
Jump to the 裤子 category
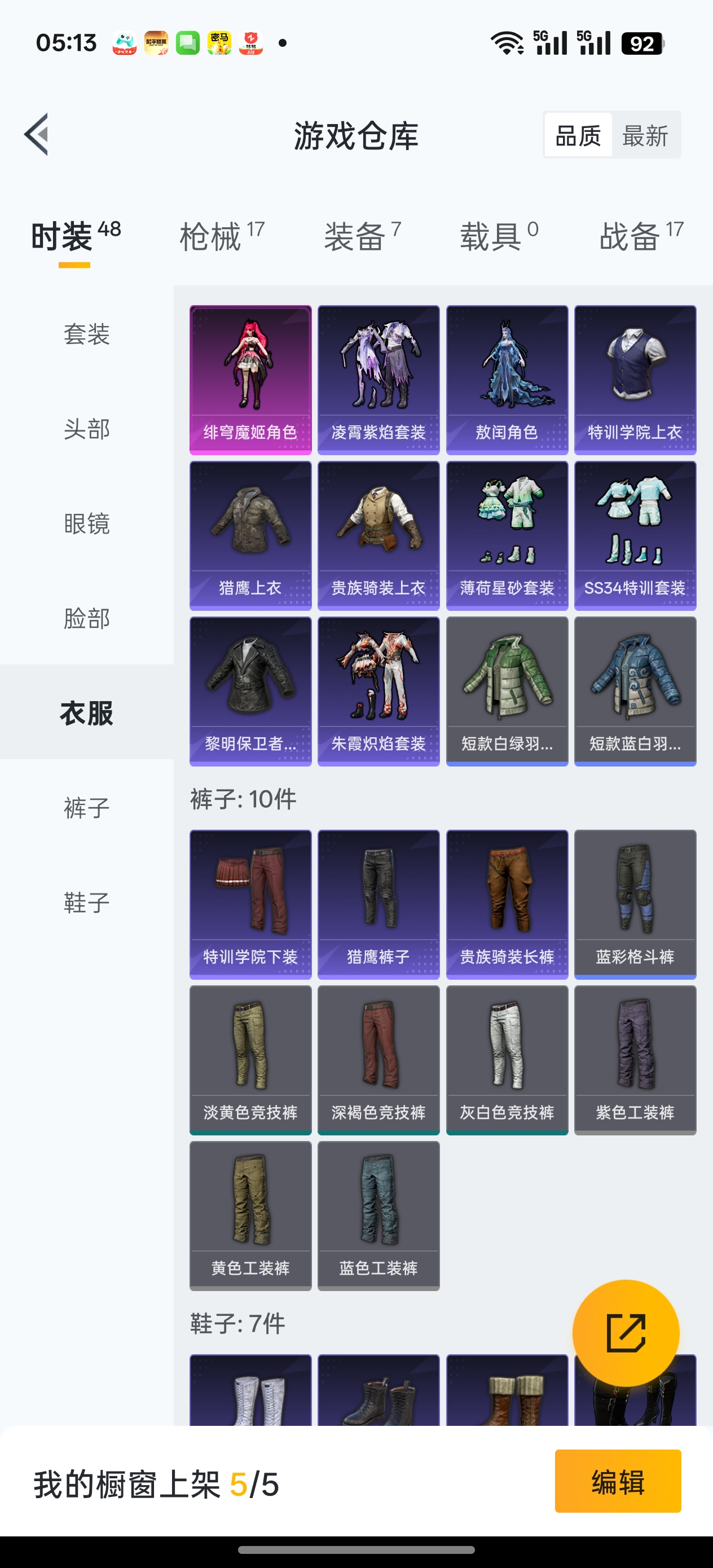click(x=86, y=808)
